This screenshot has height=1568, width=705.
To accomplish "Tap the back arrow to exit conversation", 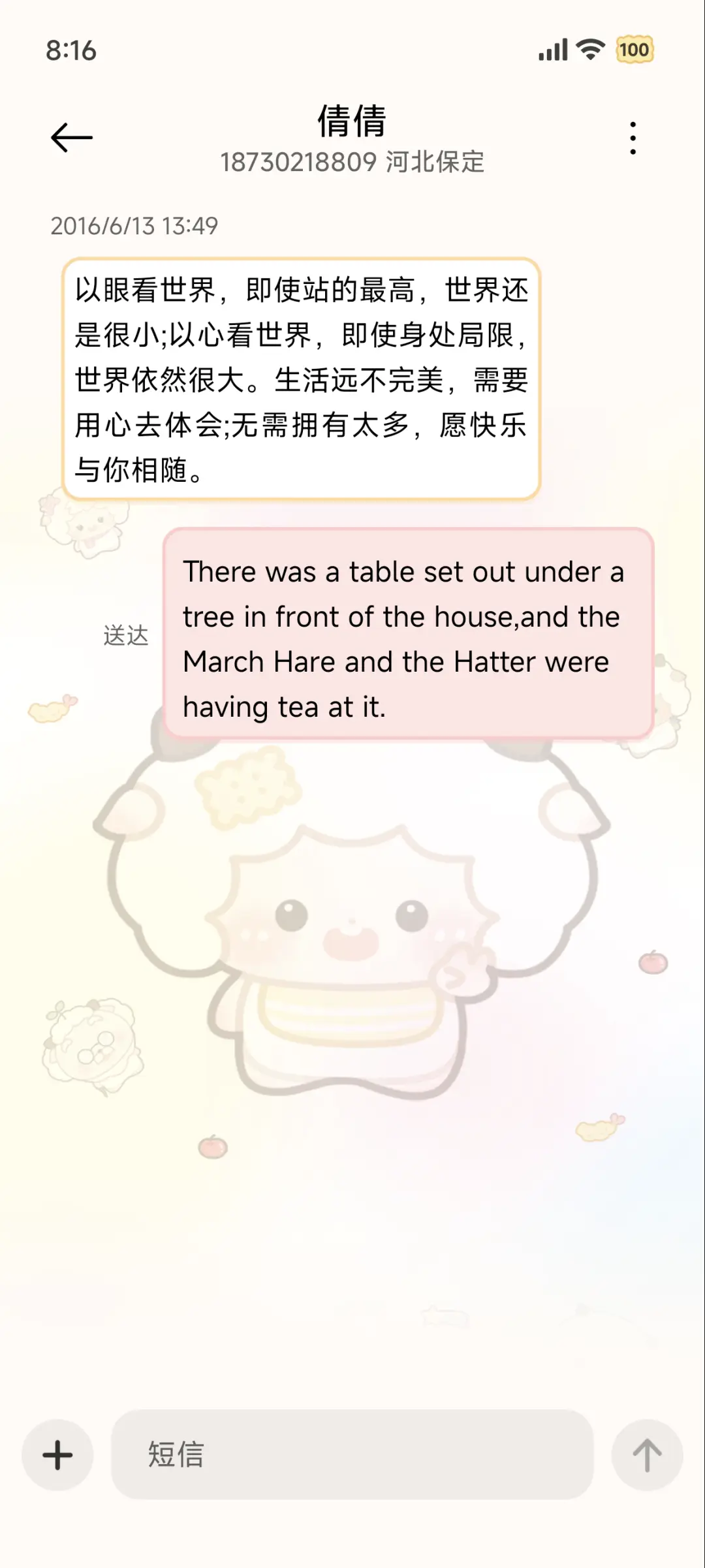I will tap(70, 137).
